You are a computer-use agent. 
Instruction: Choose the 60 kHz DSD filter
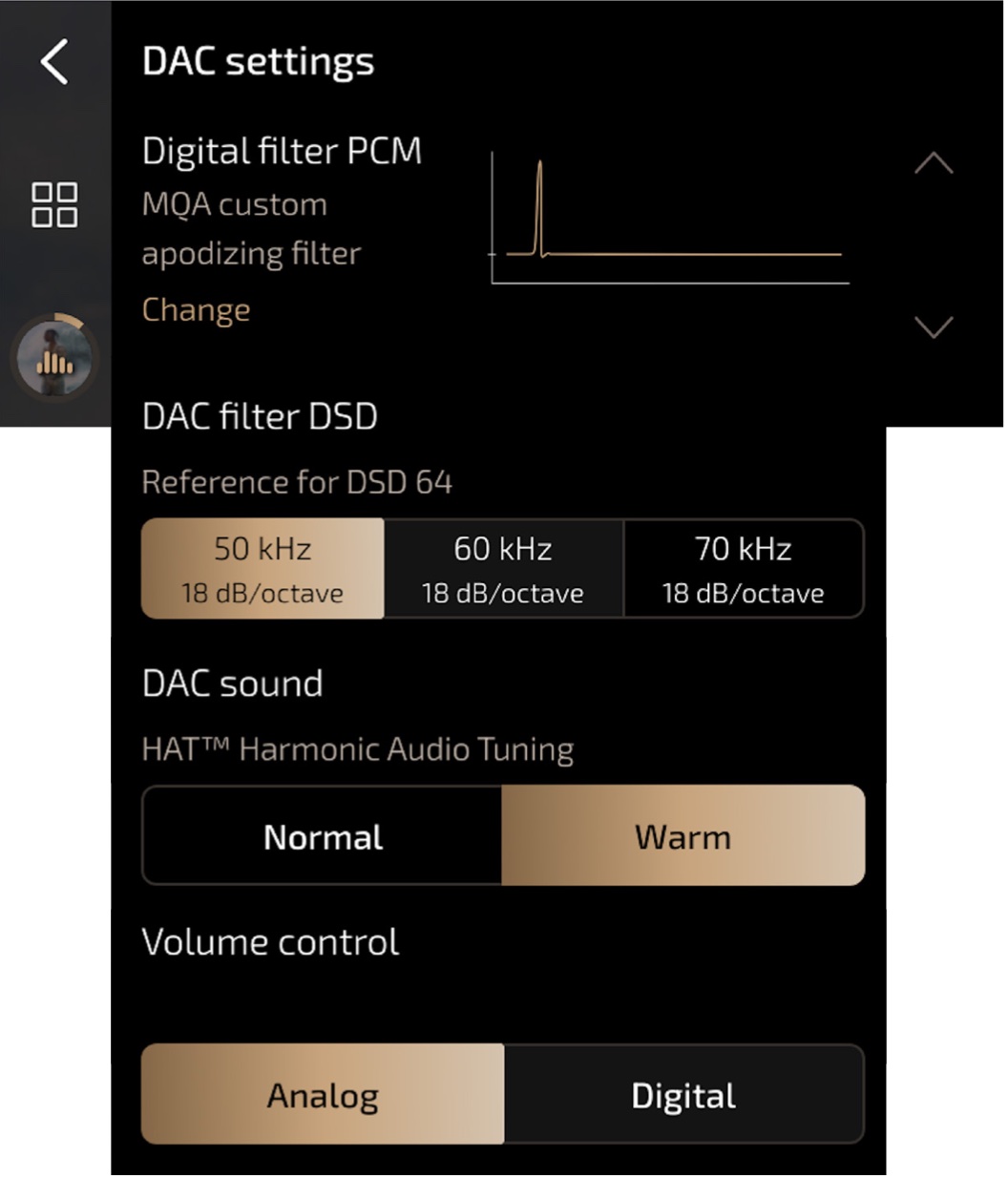503,569
